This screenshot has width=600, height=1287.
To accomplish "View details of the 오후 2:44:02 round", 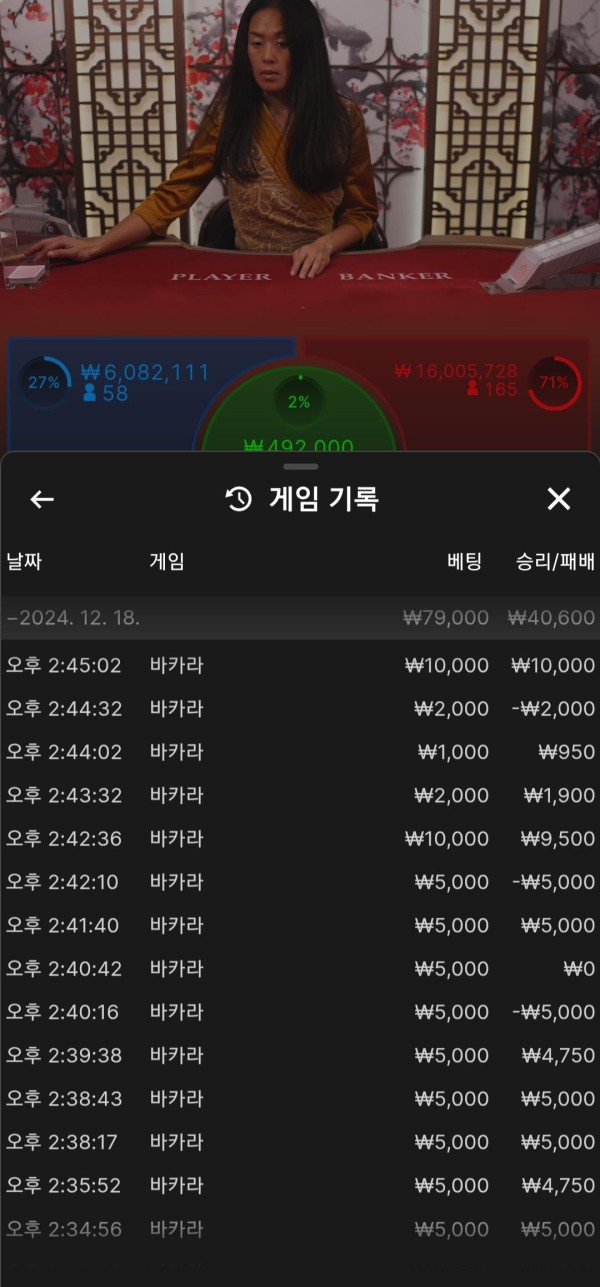I will tap(300, 752).
